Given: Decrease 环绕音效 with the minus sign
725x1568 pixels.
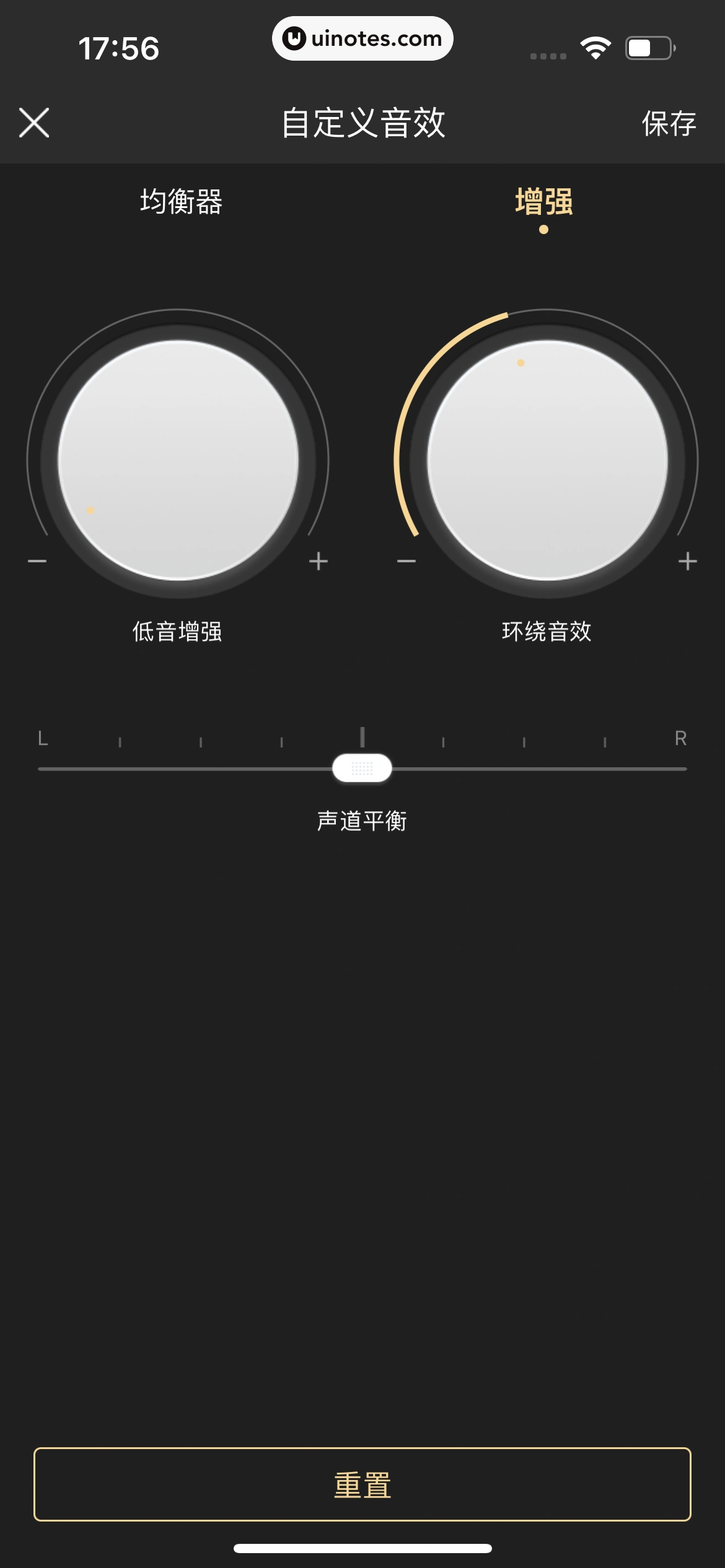Looking at the screenshot, I should pyautogui.click(x=406, y=561).
